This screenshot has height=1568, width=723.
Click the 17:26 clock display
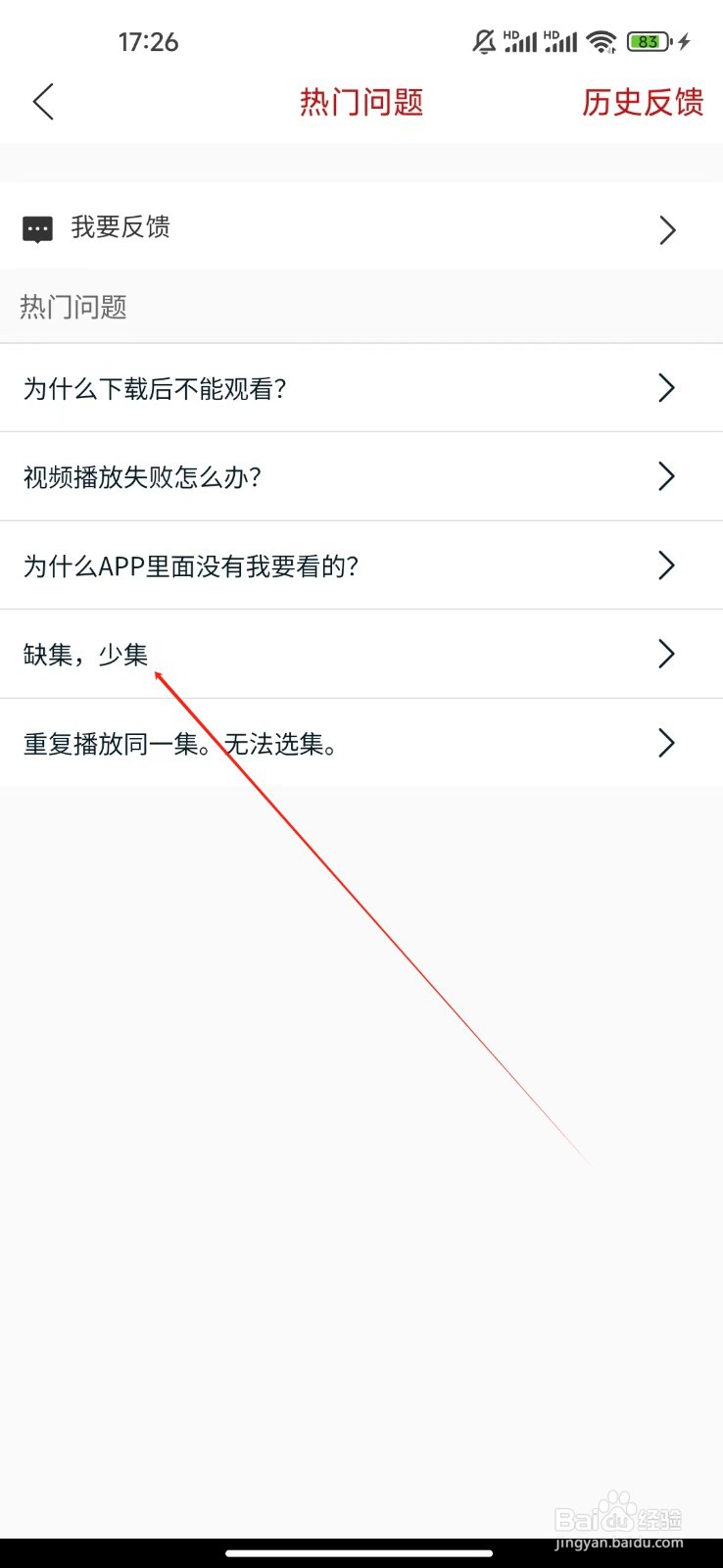pos(148,41)
